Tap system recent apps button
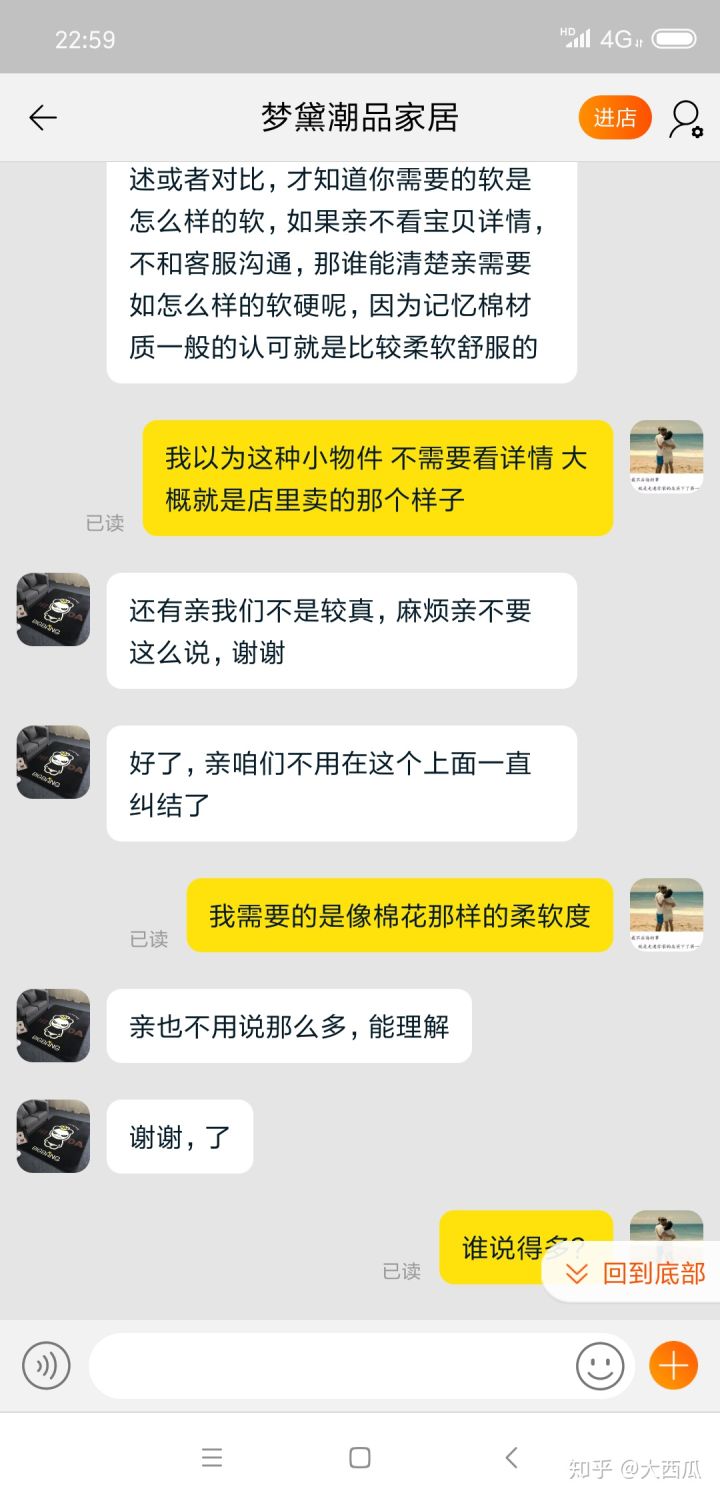 coord(212,1457)
